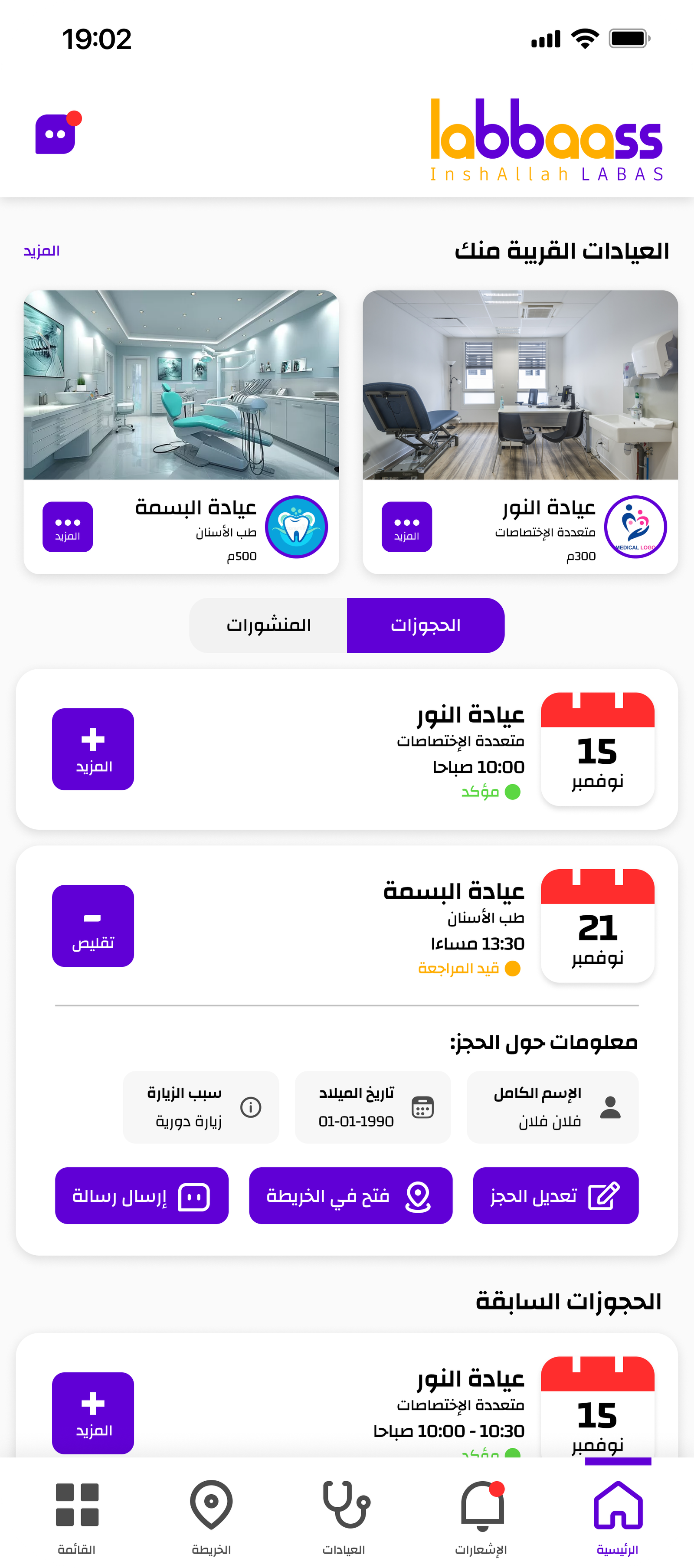Tap المزيد link beside nearby clinics heading
The height and width of the screenshot is (1568, 694).
[41, 251]
